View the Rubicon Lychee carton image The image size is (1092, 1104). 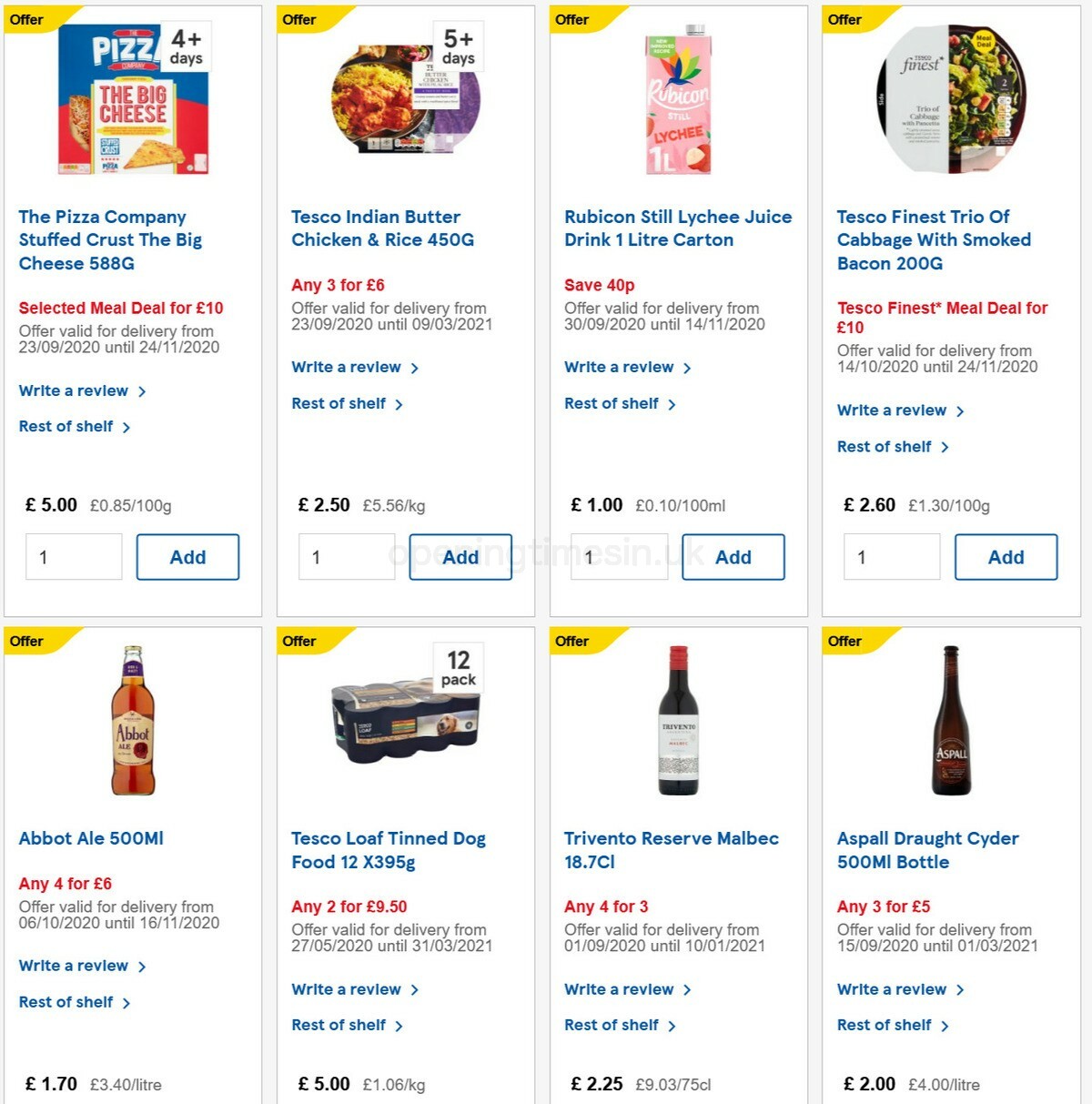pyautogui.click(x=675, y=100)
